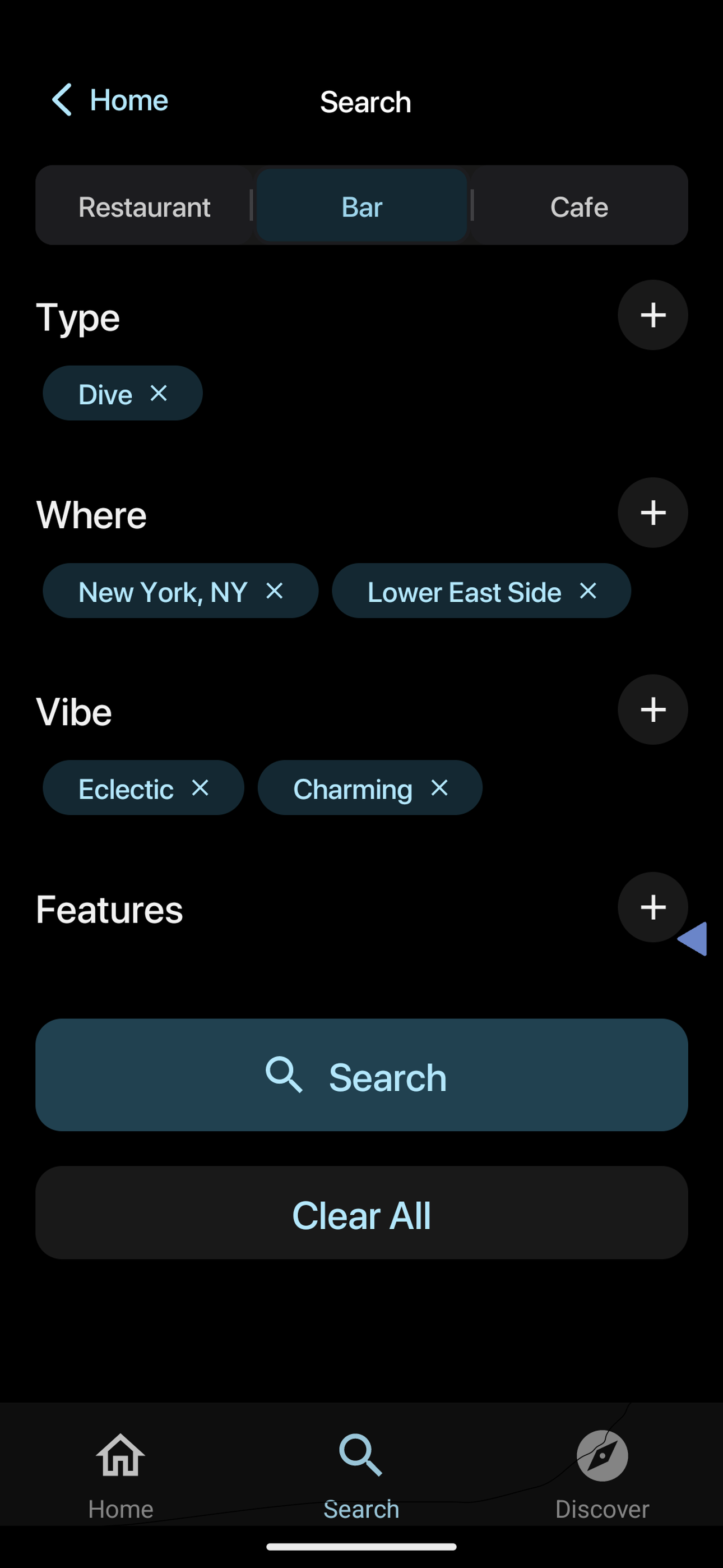Remove the New York, NY location tag

pyautogui.click(x=275, y=591)
